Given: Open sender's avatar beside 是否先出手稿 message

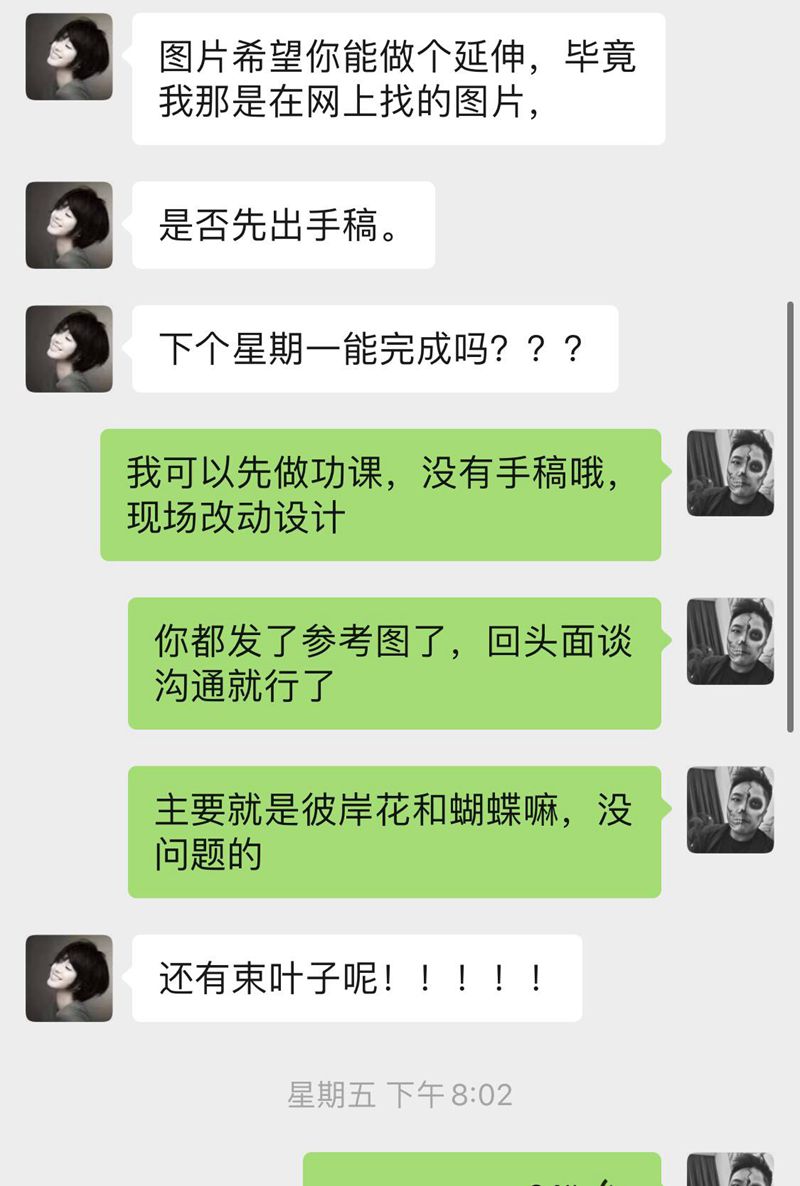Looking at the screenshot, I should coord(69,225).
